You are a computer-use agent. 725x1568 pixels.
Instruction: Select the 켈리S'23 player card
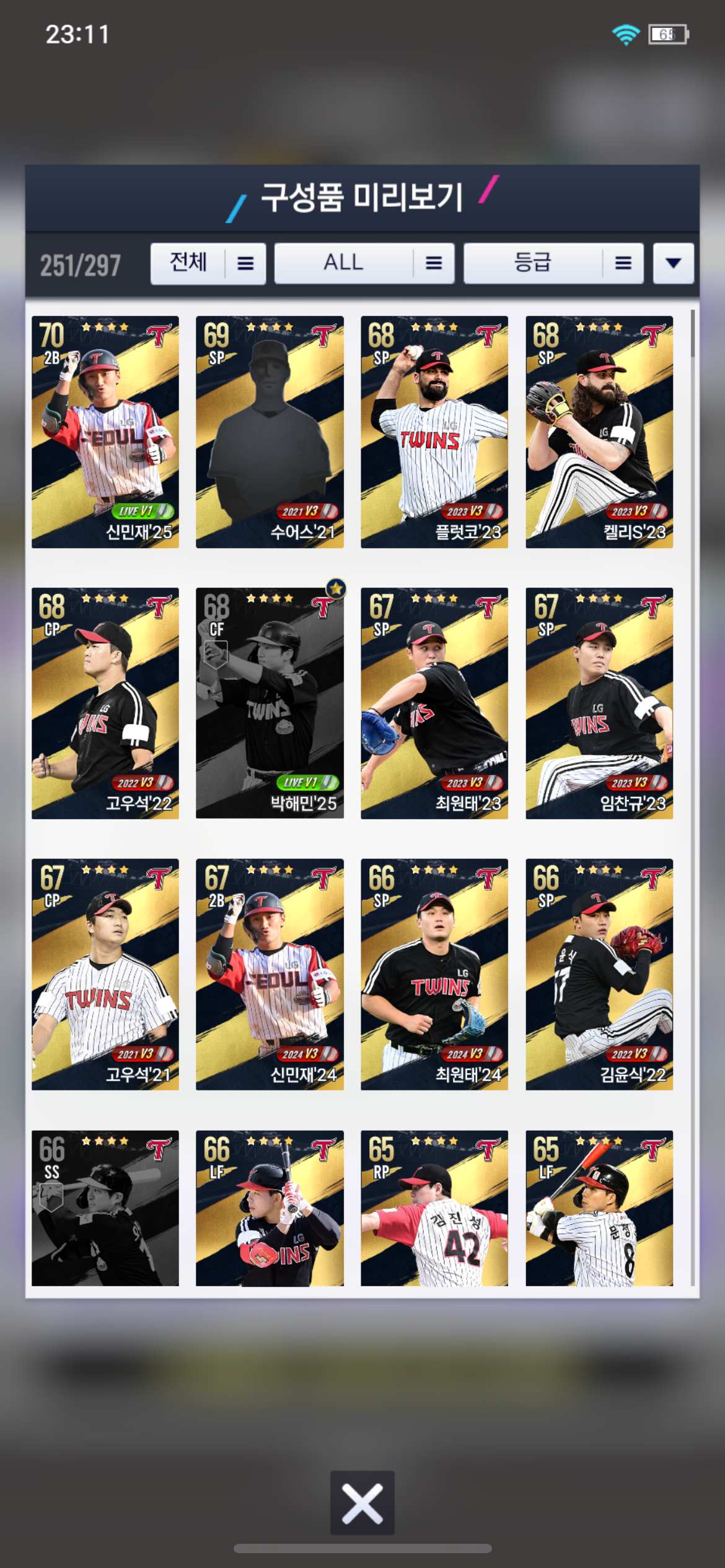[599, 432]
